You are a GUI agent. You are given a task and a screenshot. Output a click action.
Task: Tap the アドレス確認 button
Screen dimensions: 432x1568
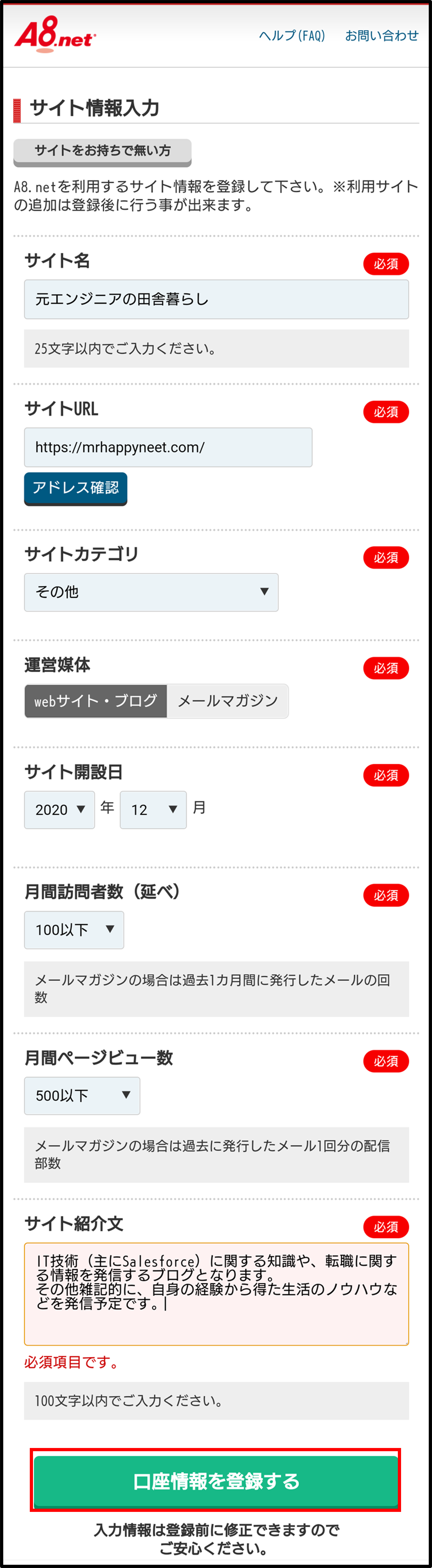coord(76,488)
